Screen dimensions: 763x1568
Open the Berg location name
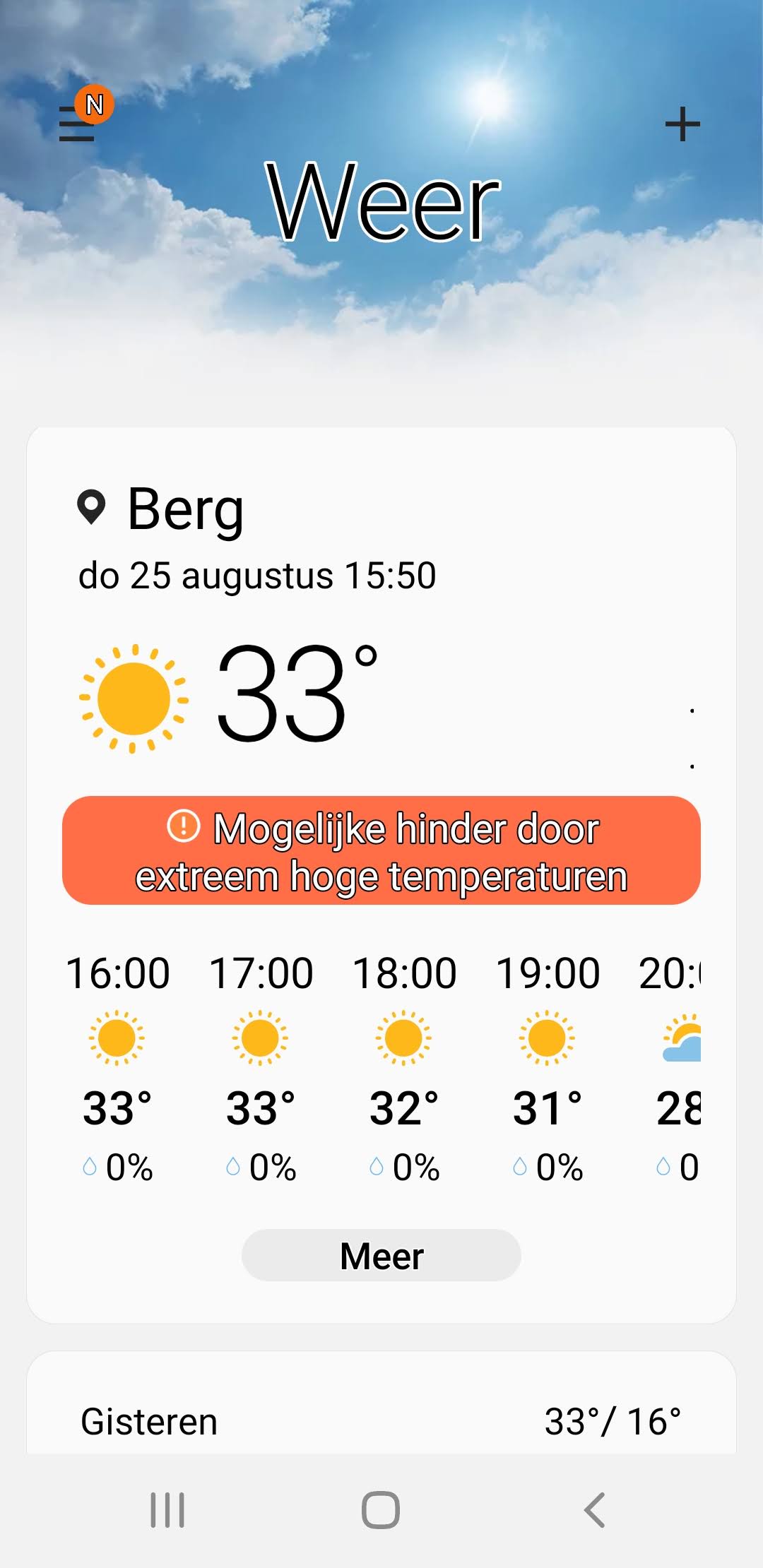click(x=185, y=509)
